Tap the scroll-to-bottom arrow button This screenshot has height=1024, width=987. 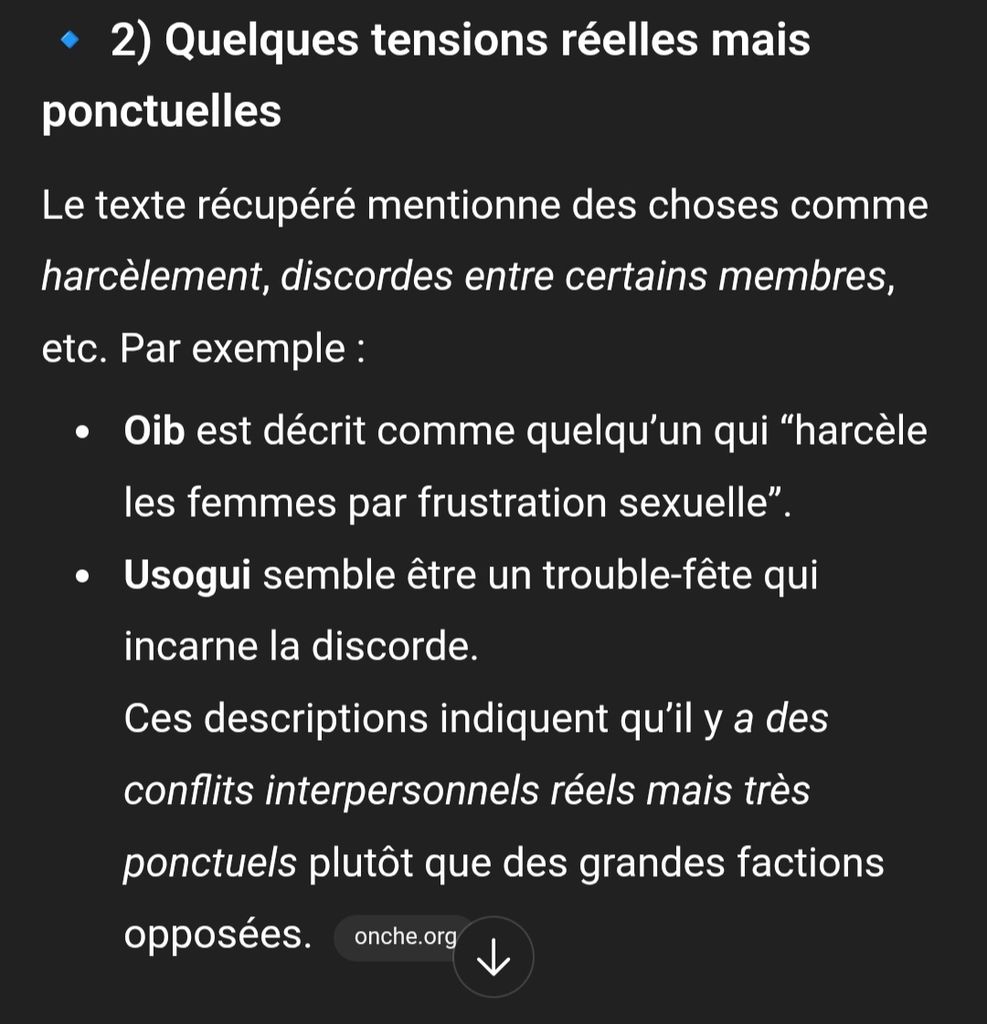[493, 957]
